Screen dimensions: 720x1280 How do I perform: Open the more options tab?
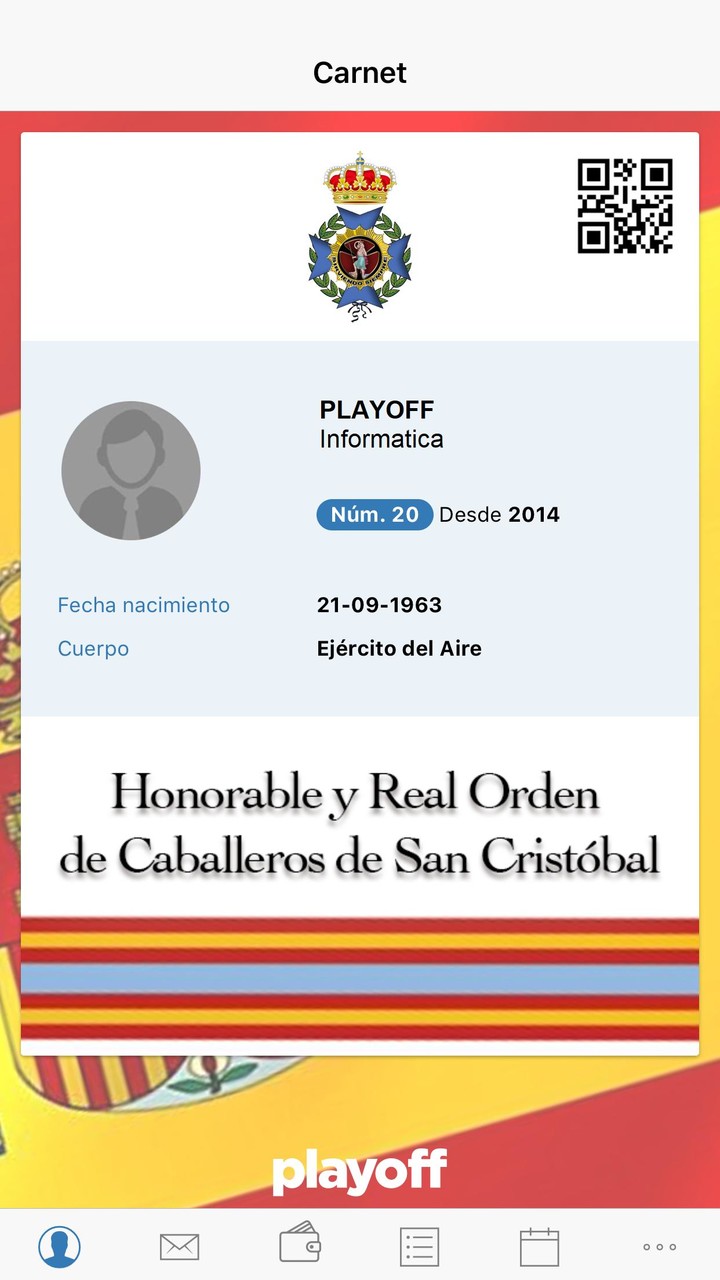[660, 1246]
